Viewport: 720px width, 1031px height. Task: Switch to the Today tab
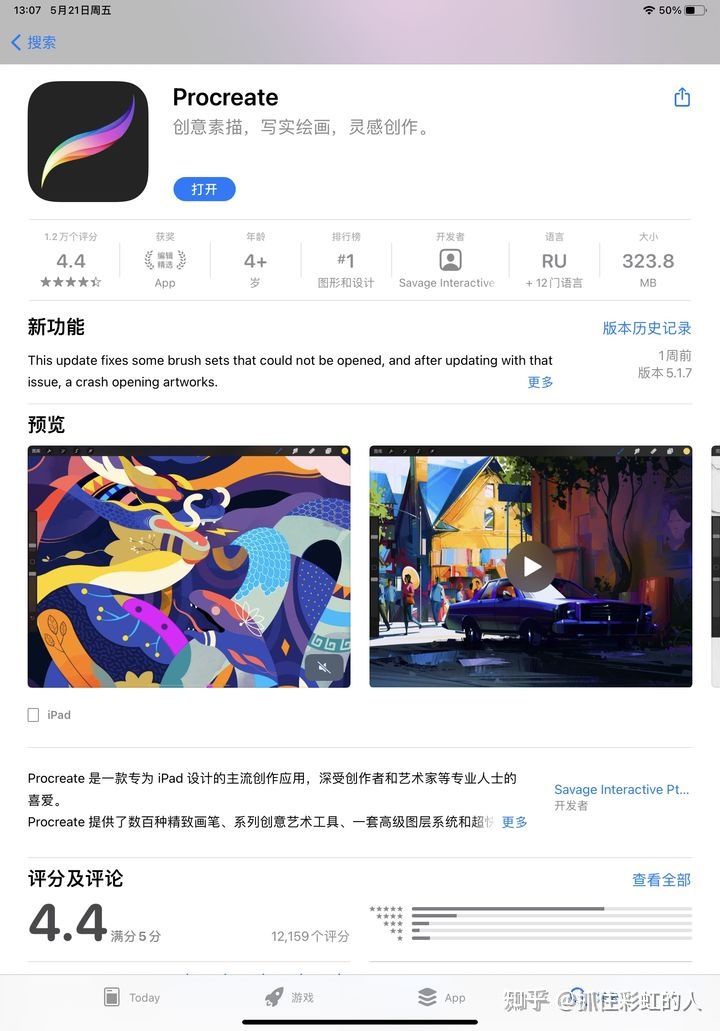coord(131,997)
